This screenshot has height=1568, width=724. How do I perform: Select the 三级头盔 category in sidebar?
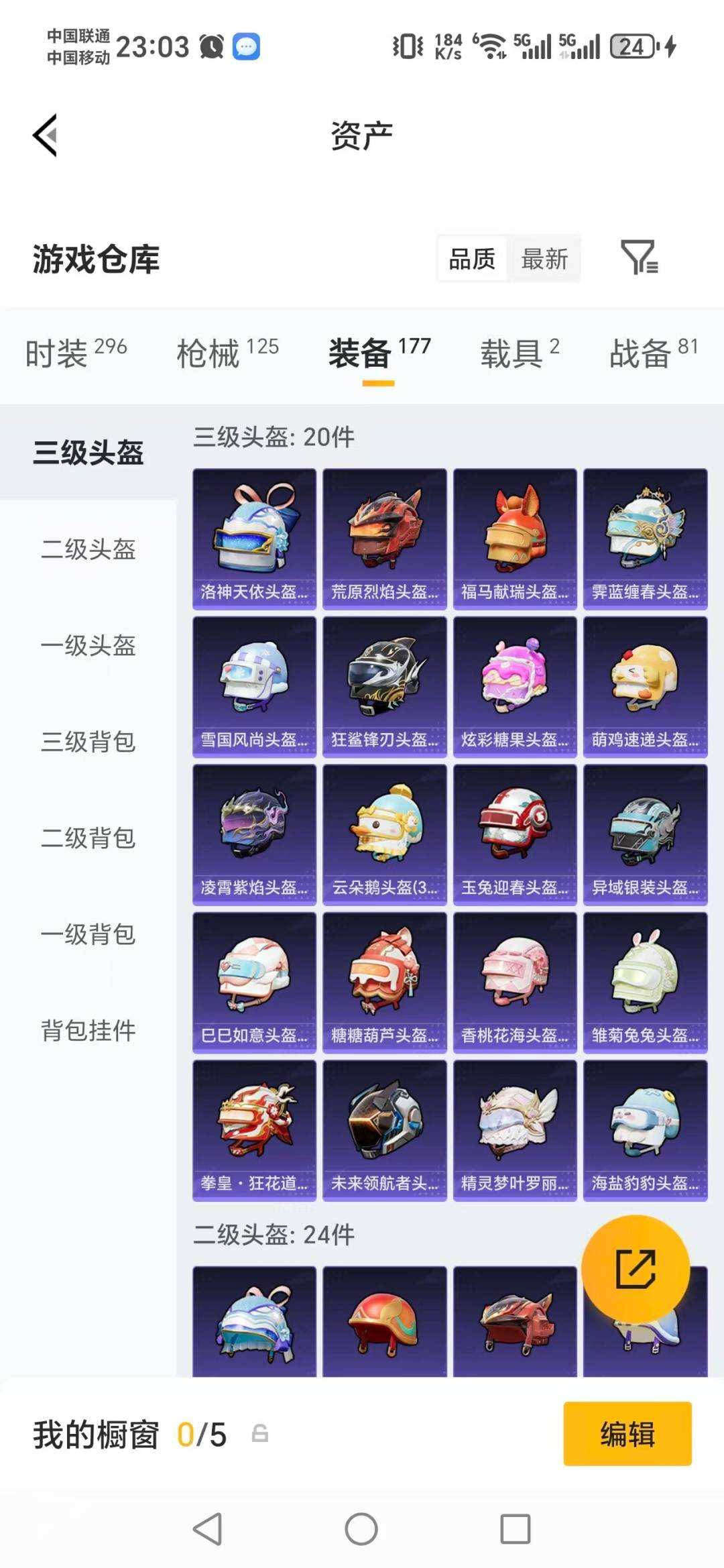88,453
